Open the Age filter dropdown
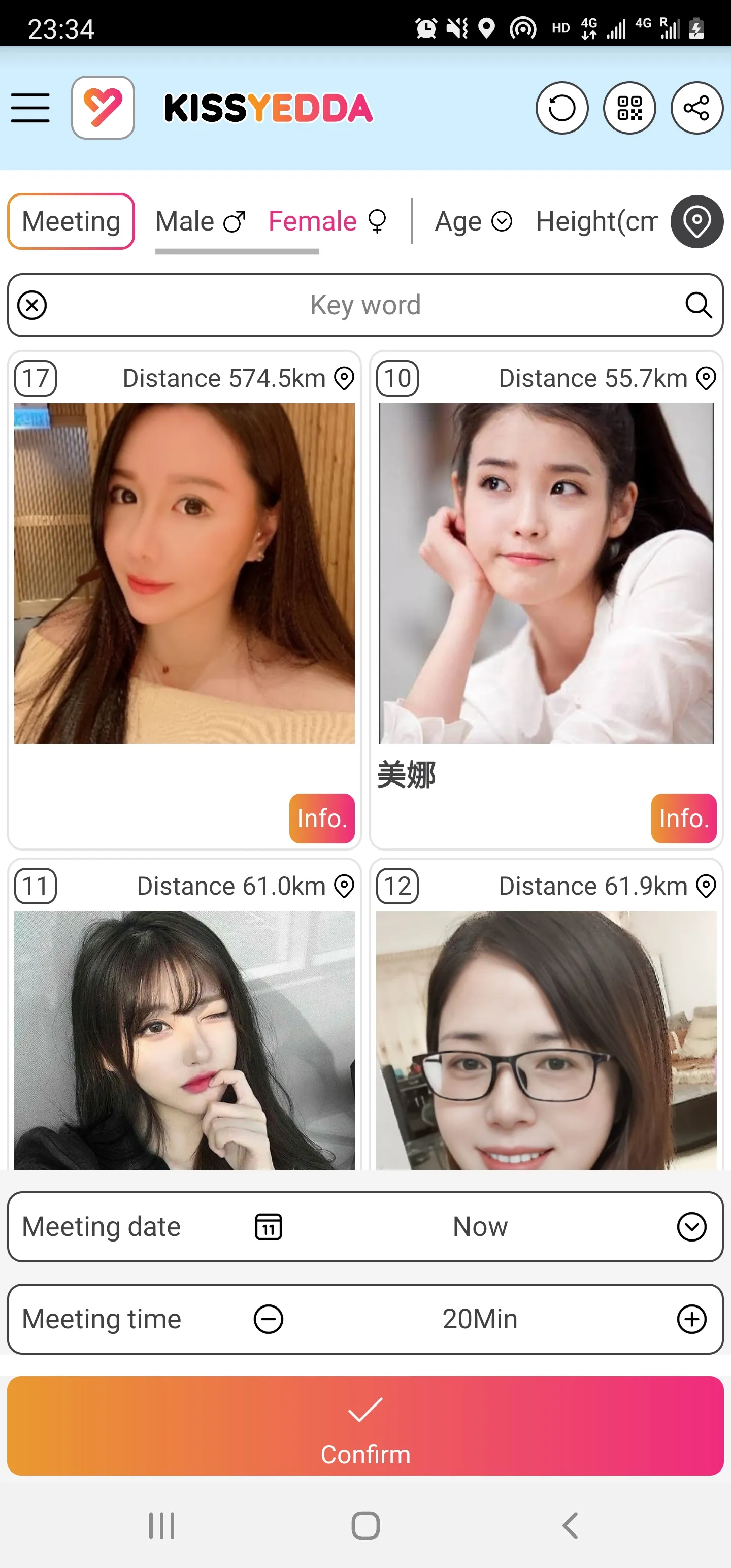Image resolution: width=731 pixels, height=1568 pixels. (x=474, y=221)
